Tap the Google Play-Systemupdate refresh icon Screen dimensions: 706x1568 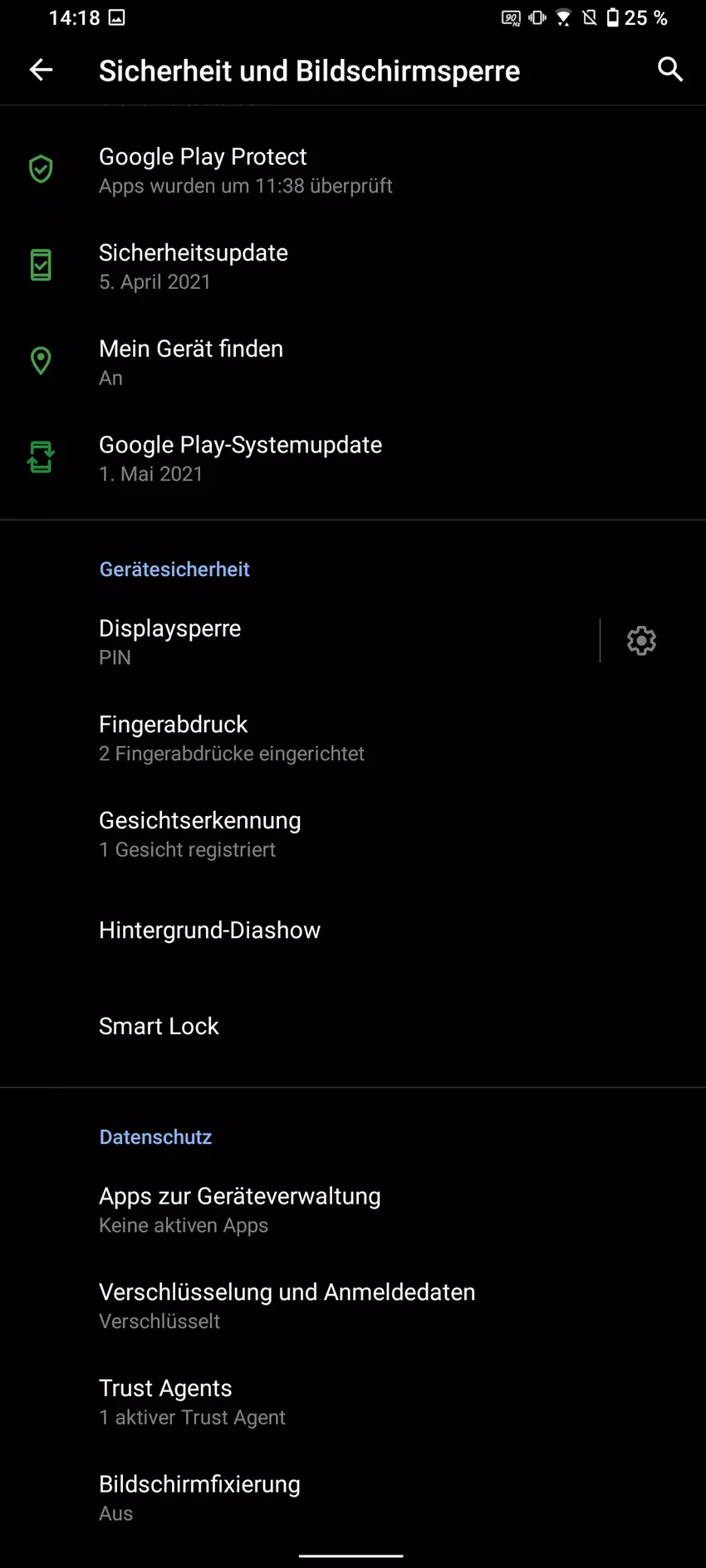click(41, 457)
